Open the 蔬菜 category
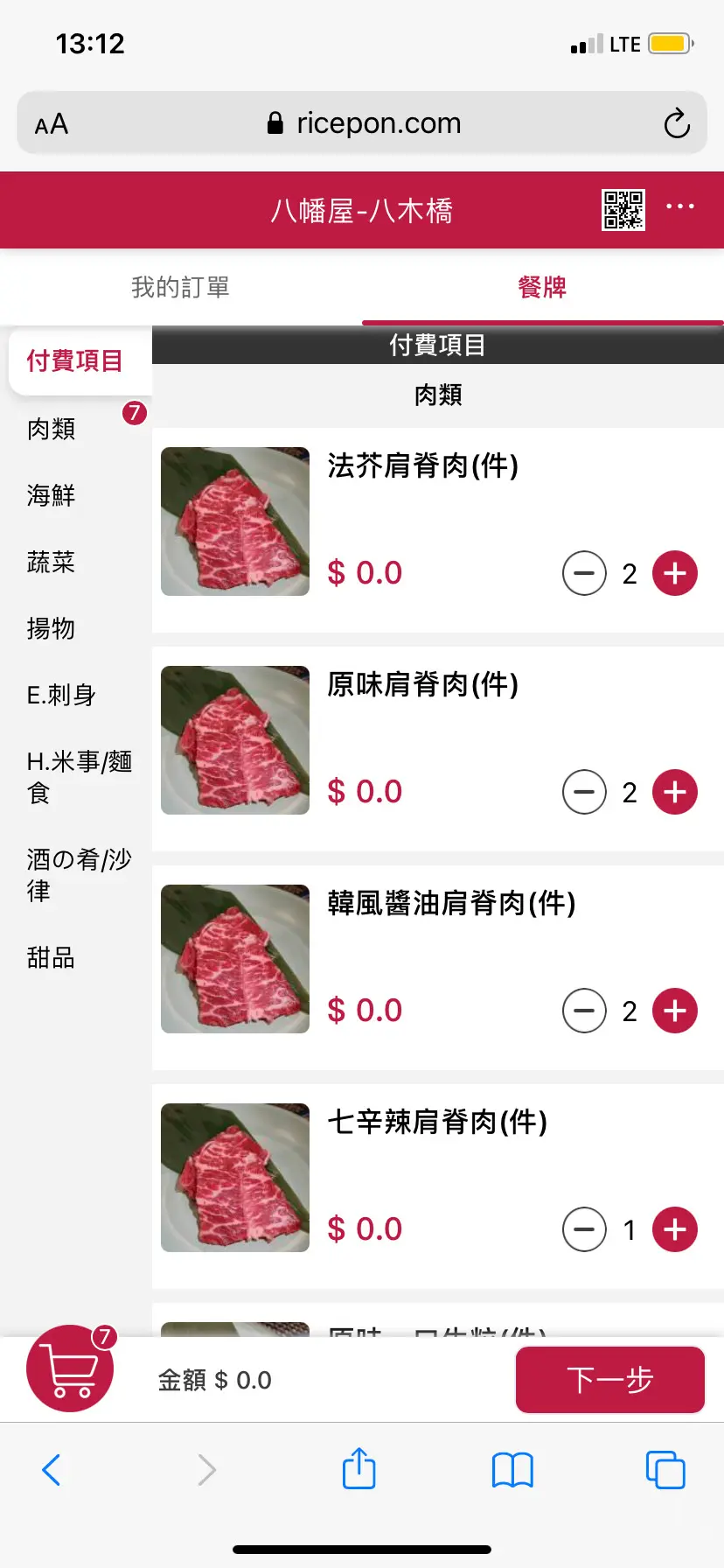Screen dimensions: 724x1568 (x=51, y=562)
